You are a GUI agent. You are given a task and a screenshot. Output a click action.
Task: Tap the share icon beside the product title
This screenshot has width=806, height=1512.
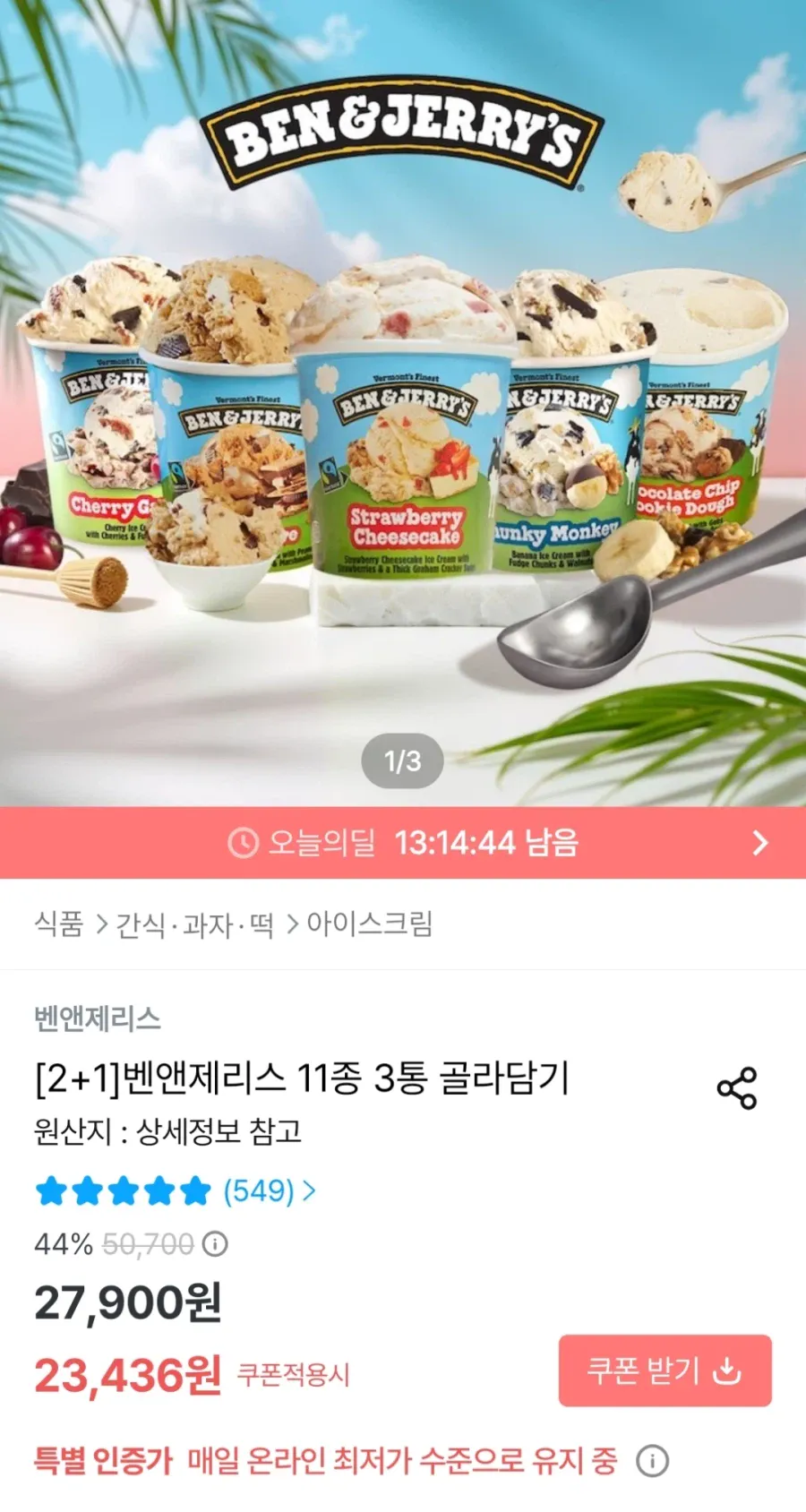point(736,1087)
